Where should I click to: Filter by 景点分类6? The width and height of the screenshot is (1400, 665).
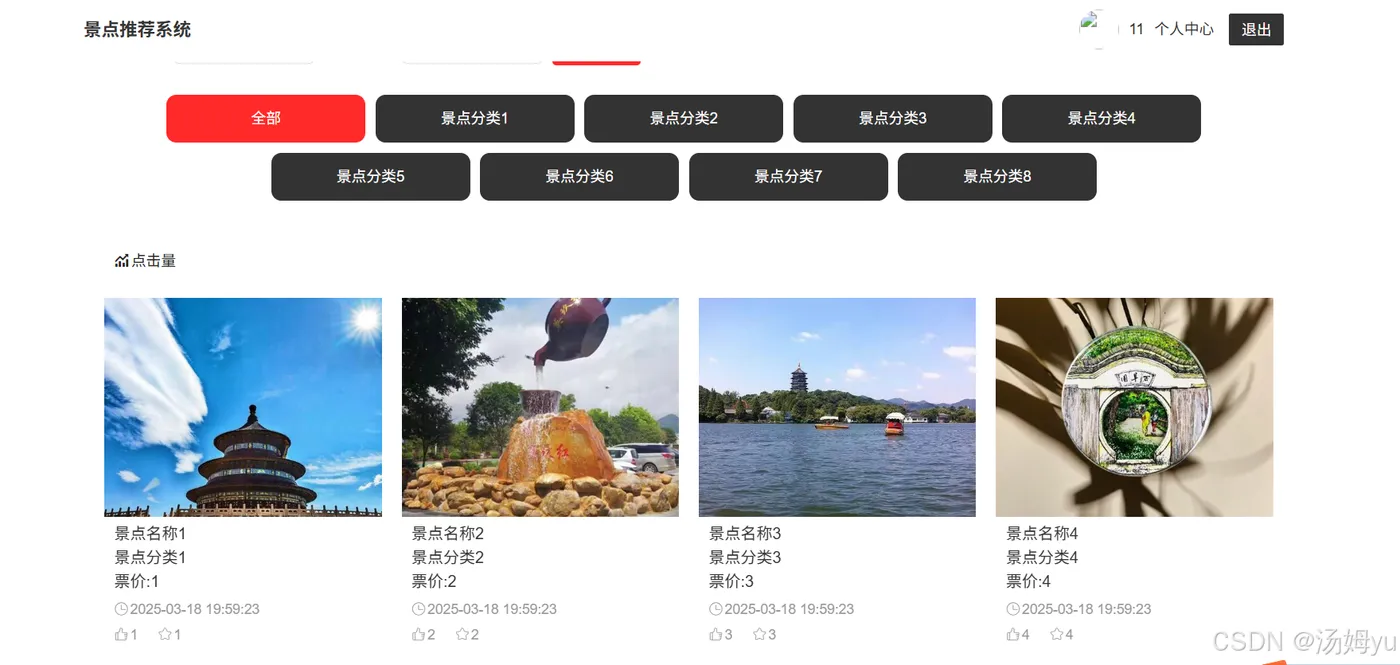579,176
